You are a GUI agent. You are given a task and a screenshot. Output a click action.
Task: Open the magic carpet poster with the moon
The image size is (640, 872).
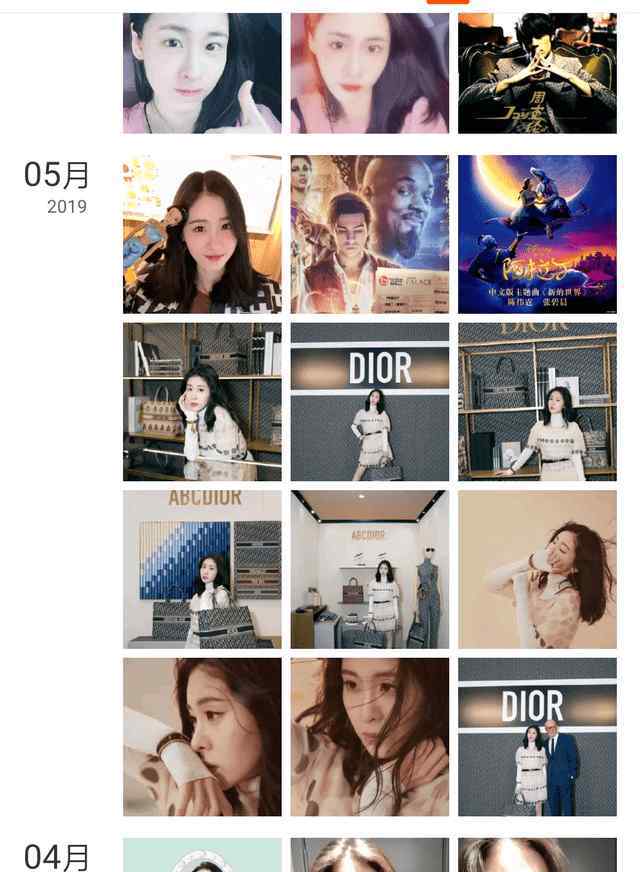[x=537, y=234]
